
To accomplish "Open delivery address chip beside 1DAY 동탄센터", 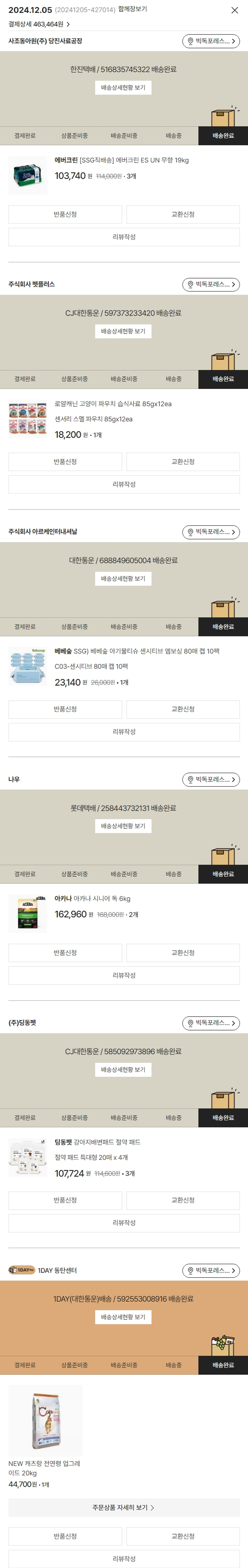I will (211, 1270).
